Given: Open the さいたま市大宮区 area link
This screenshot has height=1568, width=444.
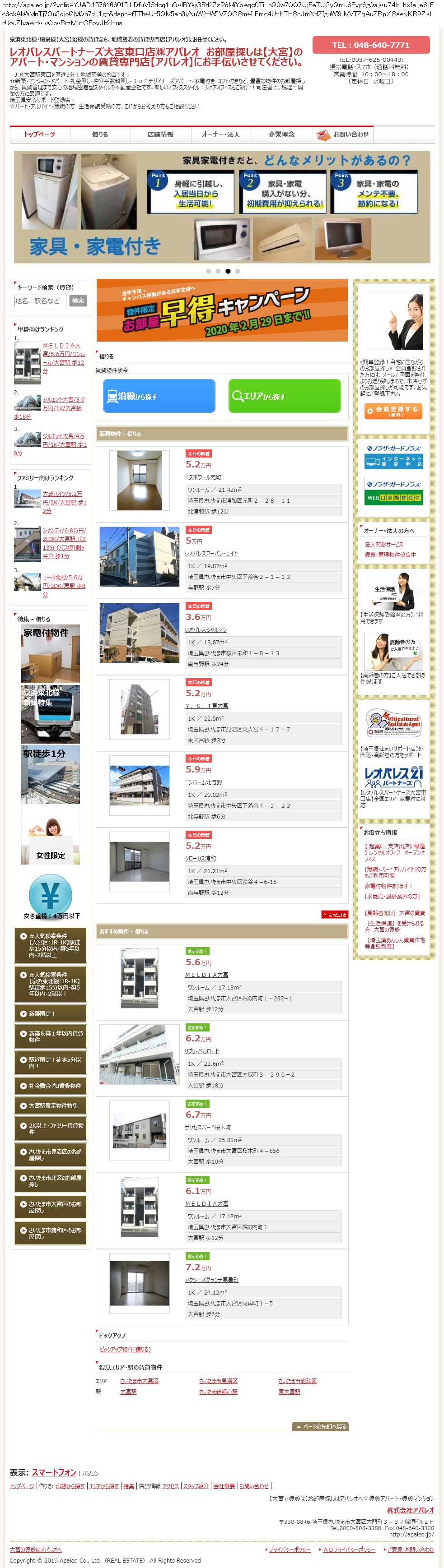Looking at the screenshot, I should coord(139,1381).
